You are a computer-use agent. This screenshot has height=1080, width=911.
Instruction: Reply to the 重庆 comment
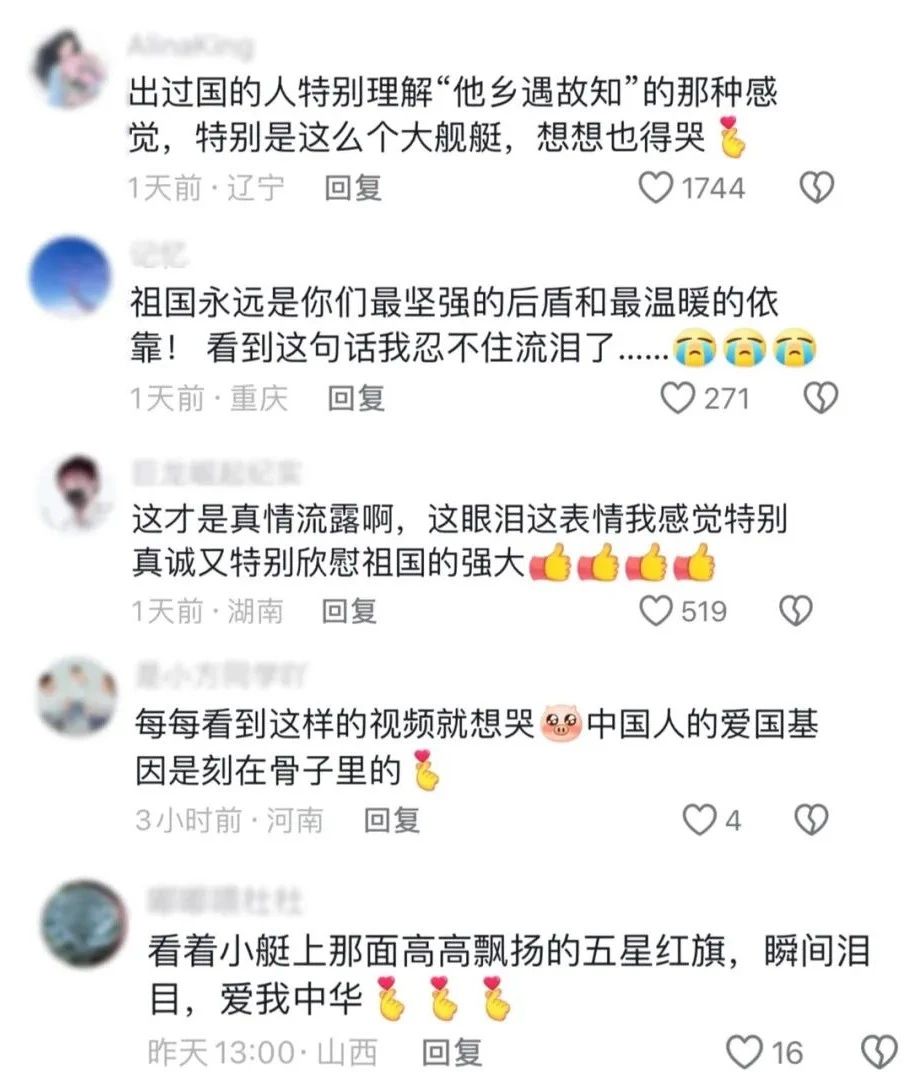coord(356,398)
